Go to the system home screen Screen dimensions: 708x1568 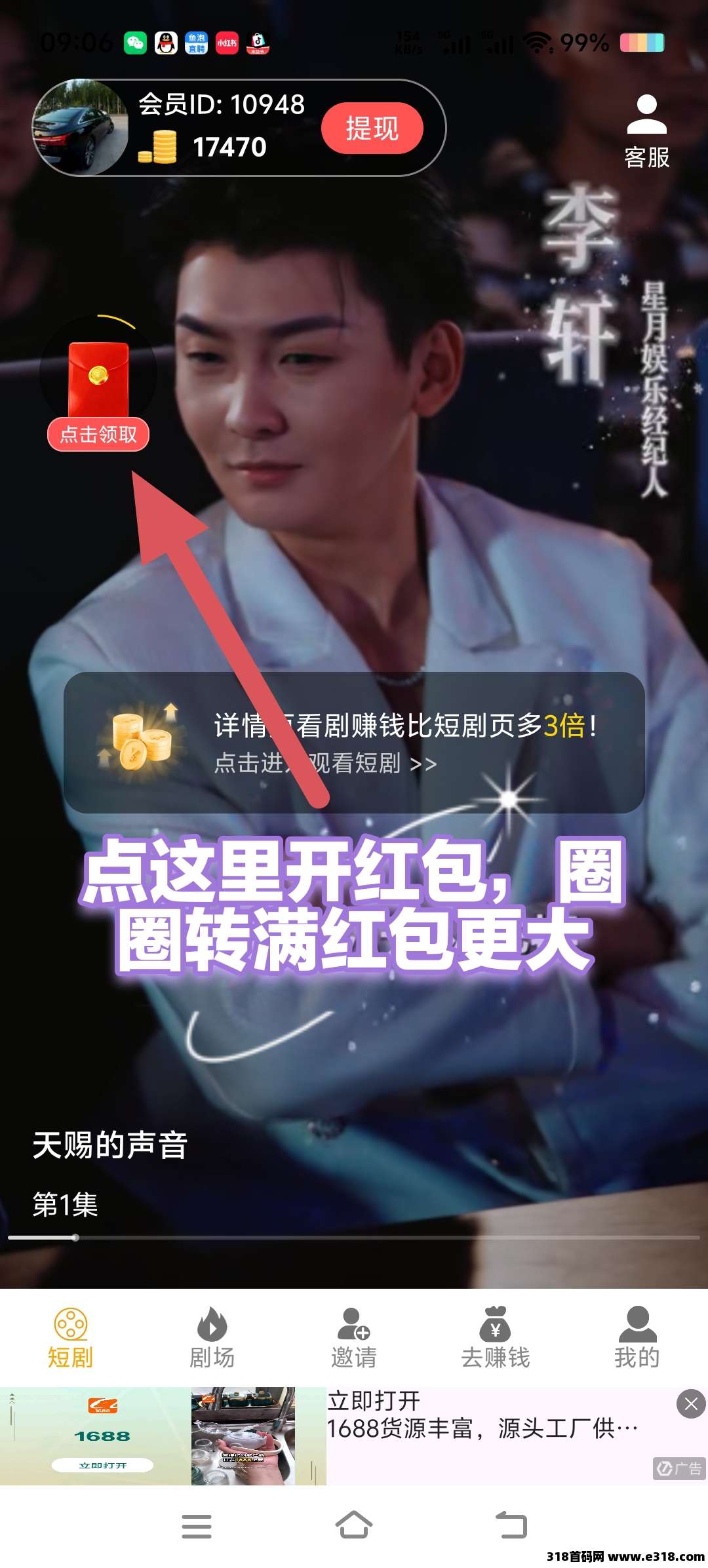tap(354, 1525)
